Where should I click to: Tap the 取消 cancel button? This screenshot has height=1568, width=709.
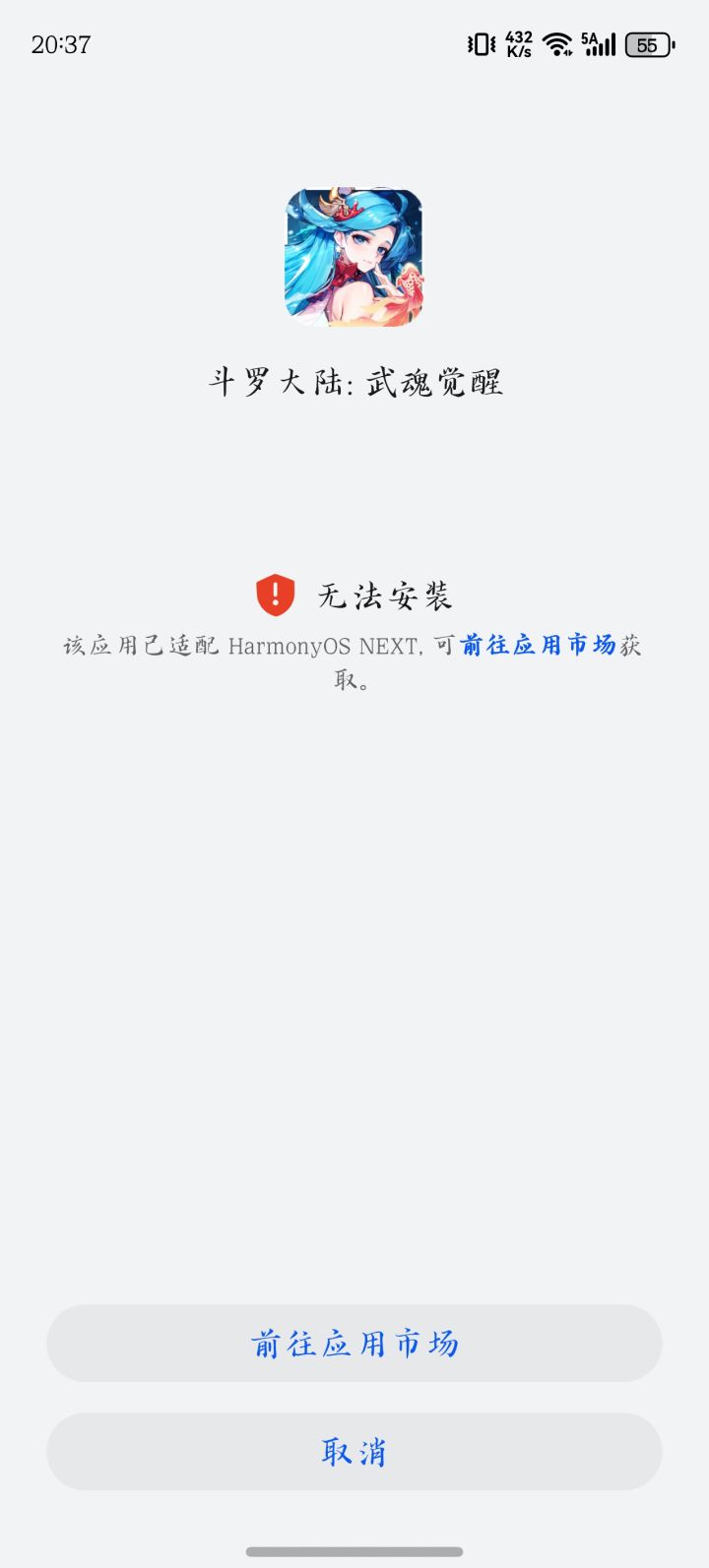(354, 1451)
